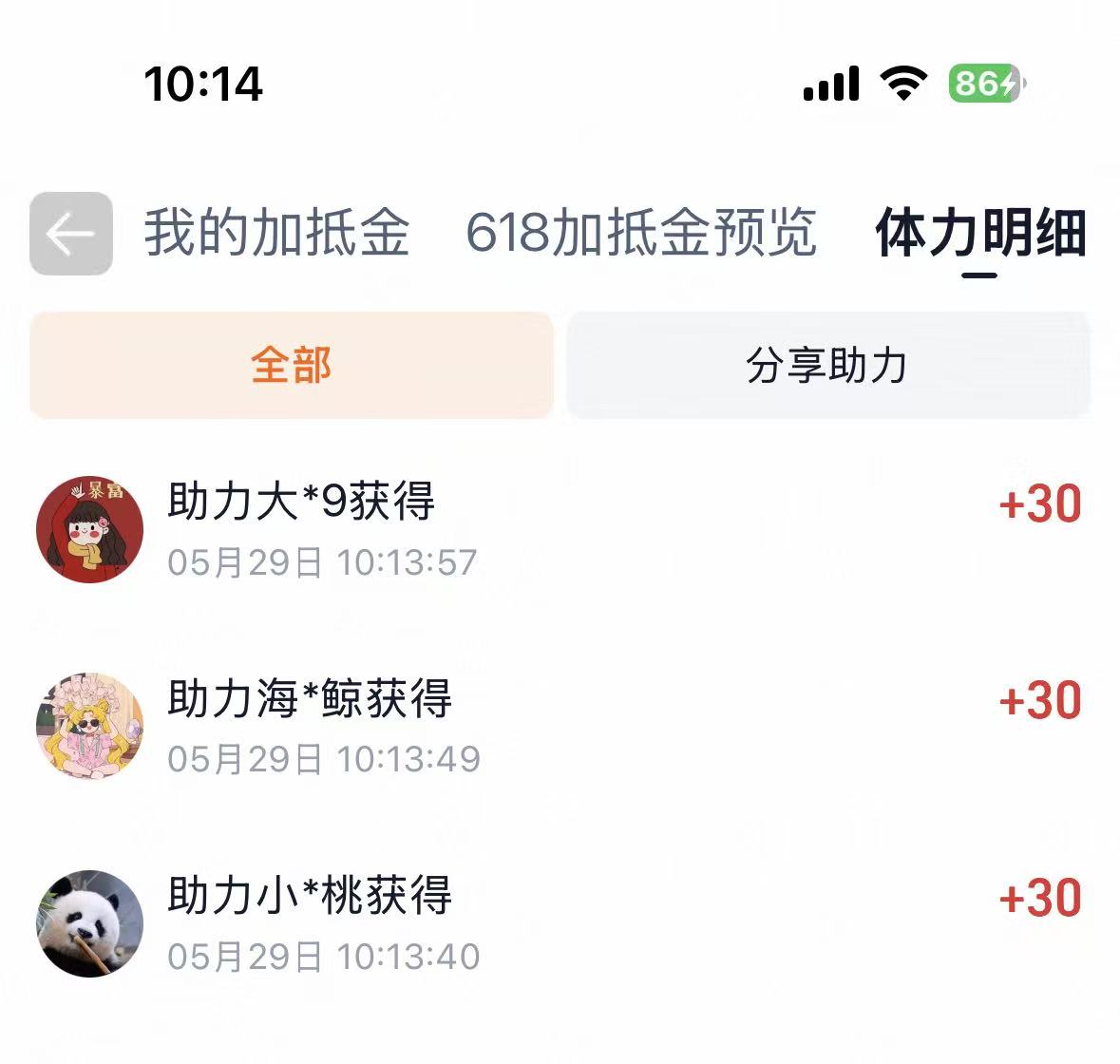This screenshot has width=1120, height=1064.
Task: Show 全部 records
Action: click(x=292, y=365)
